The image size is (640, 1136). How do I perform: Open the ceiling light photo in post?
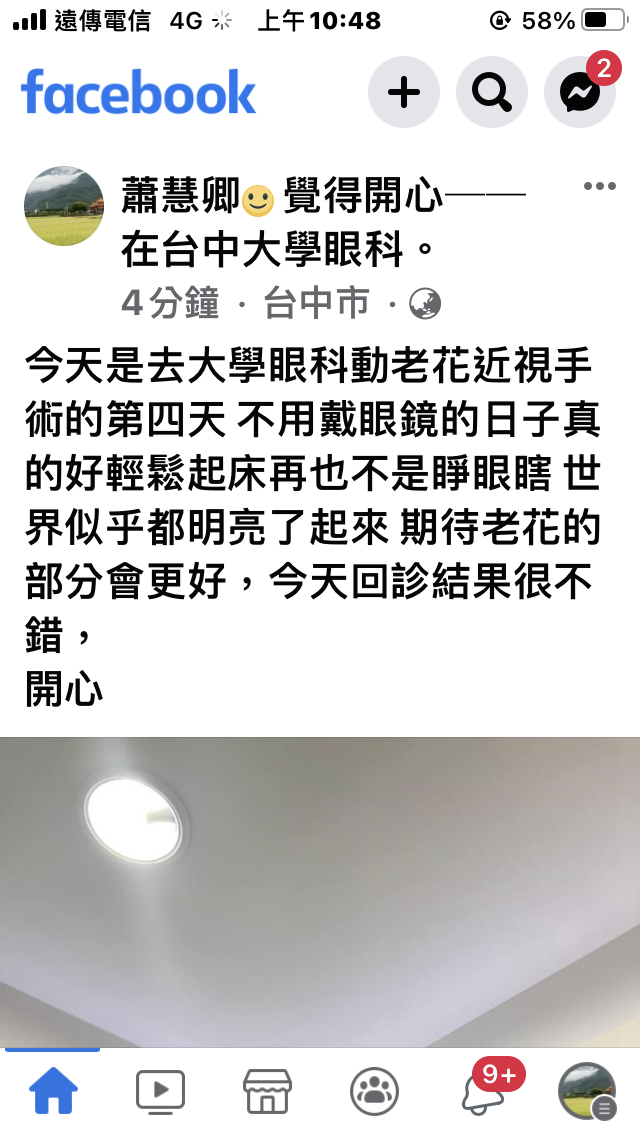[x=320, y=890]
